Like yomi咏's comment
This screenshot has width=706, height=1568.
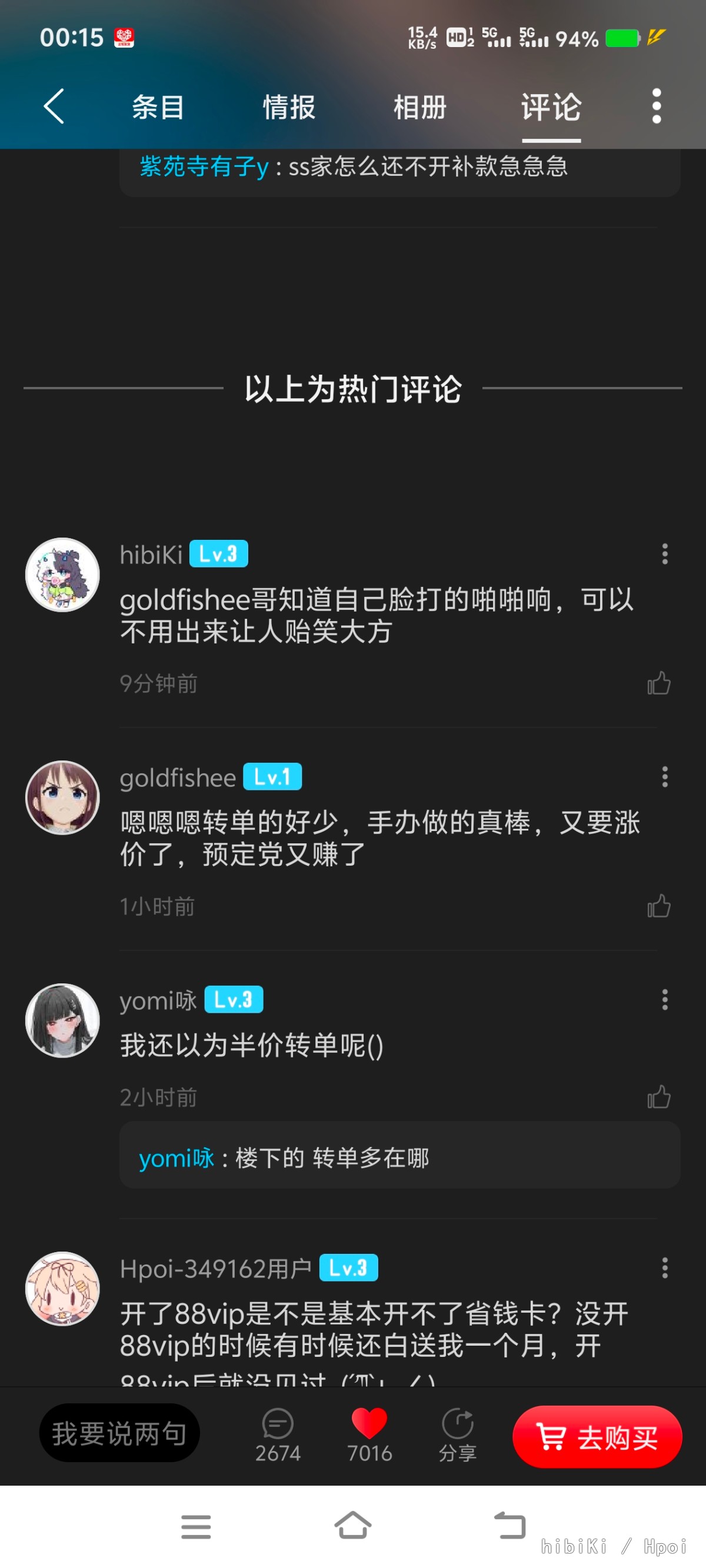click(x=658, y=1097)
